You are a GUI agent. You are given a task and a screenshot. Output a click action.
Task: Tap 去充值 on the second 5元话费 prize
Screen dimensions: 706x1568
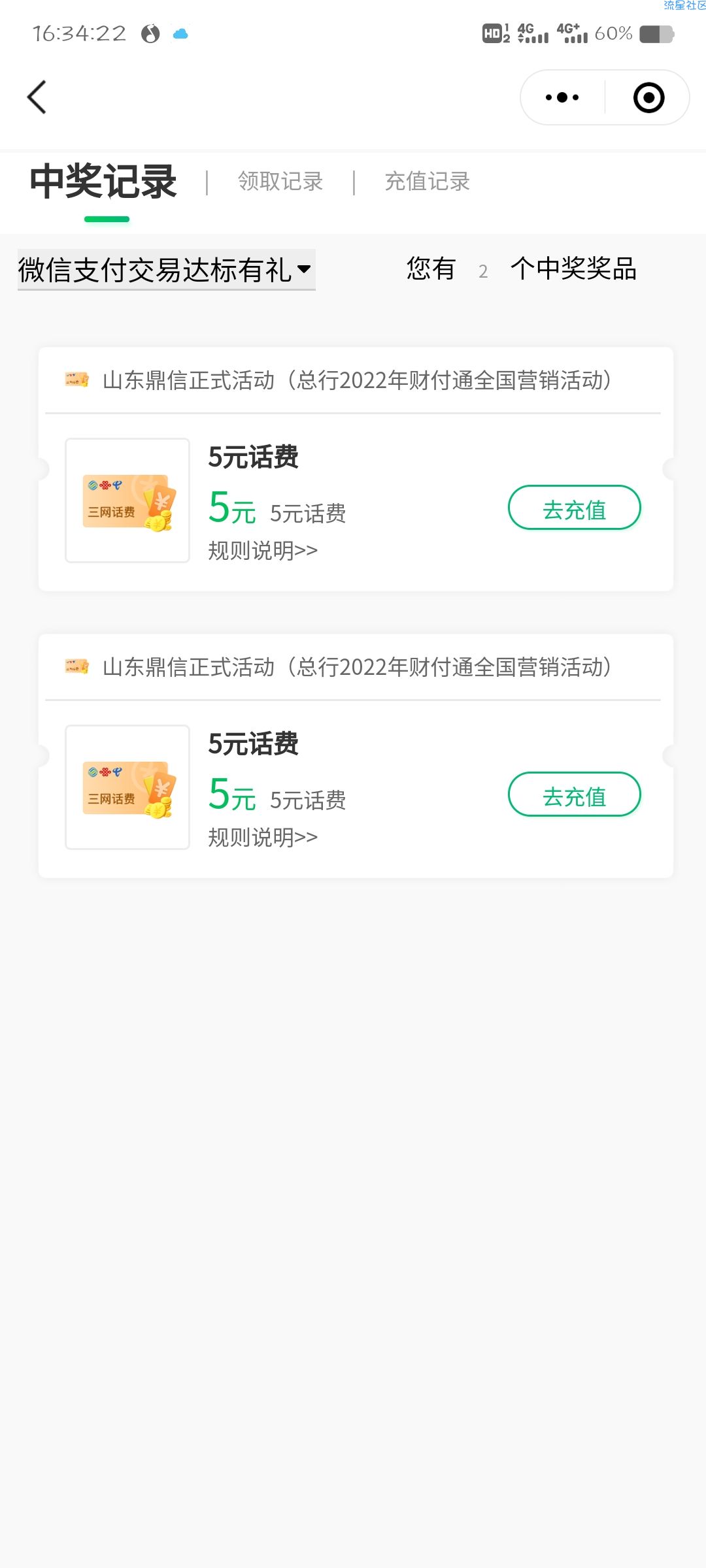(575, 794)
